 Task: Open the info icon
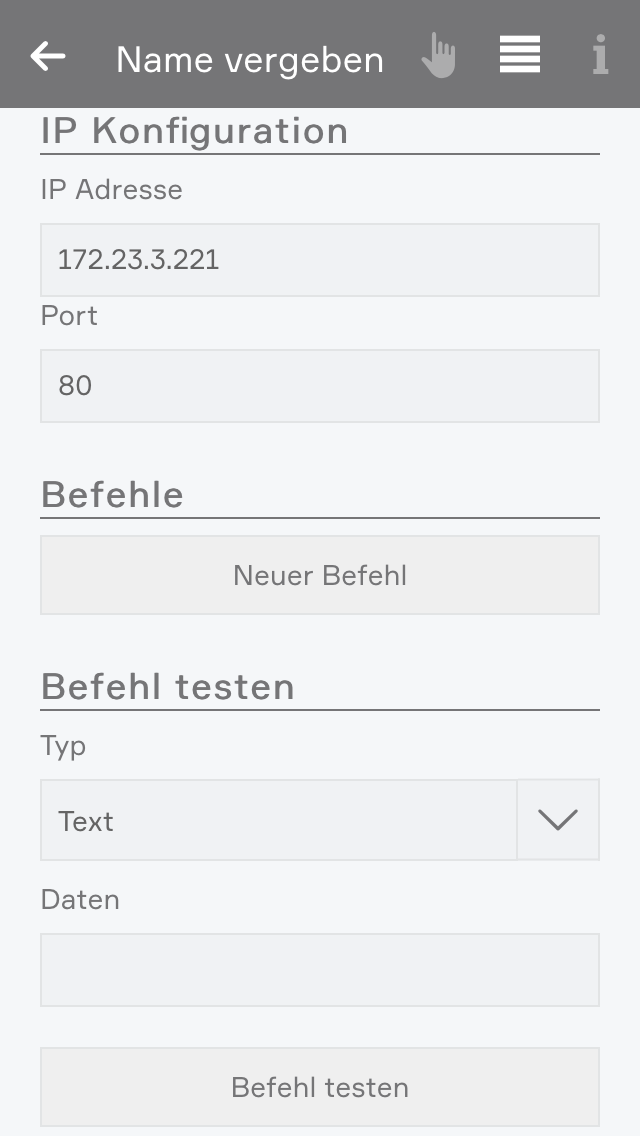point(599,56)
